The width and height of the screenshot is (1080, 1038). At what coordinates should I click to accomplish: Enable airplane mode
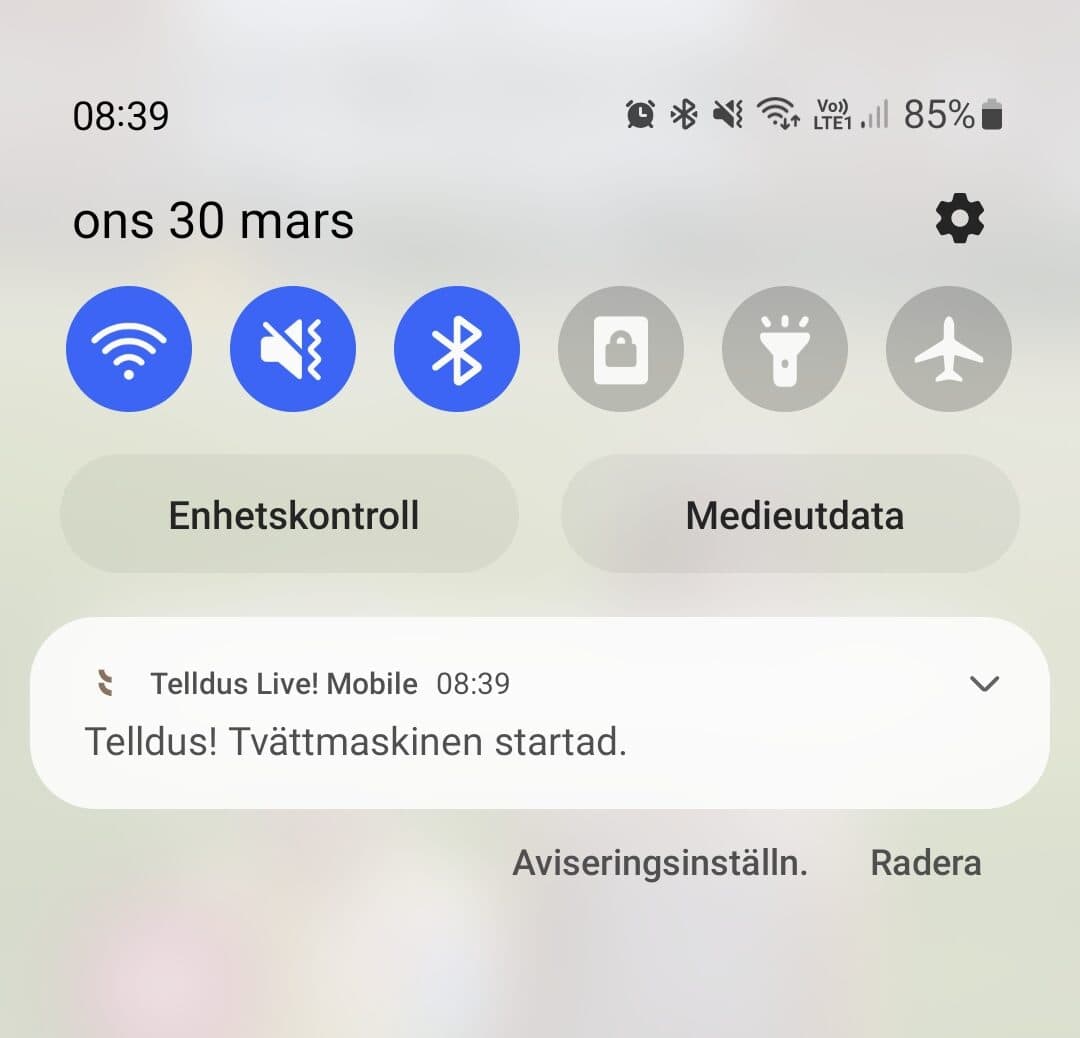949,349
